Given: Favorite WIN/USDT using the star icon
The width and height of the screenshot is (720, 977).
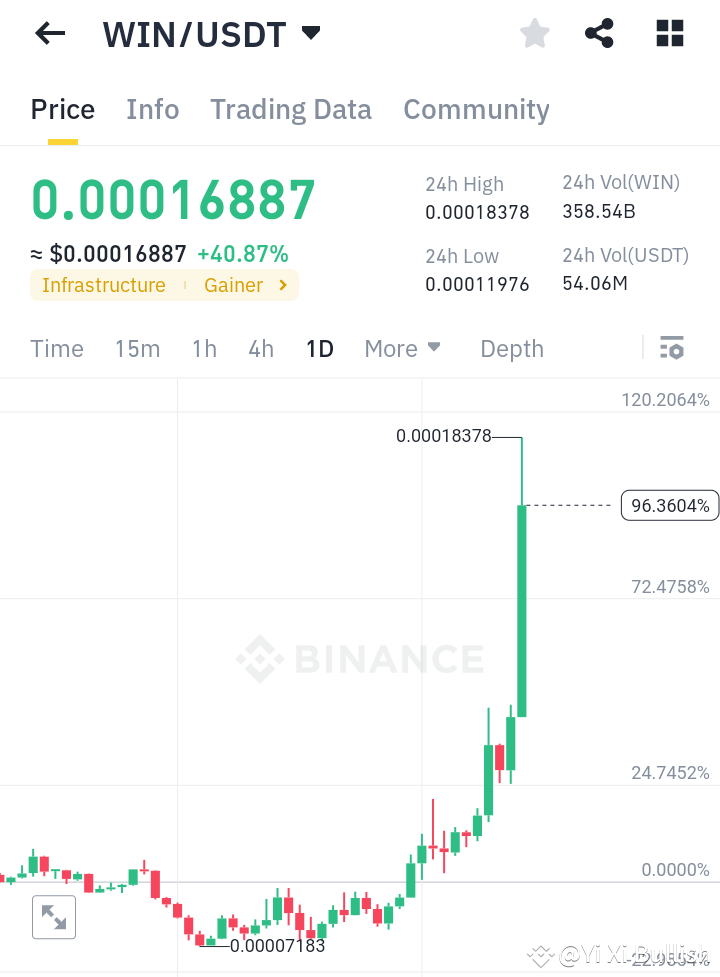Looking at the screenshot, I should (534, 33).
